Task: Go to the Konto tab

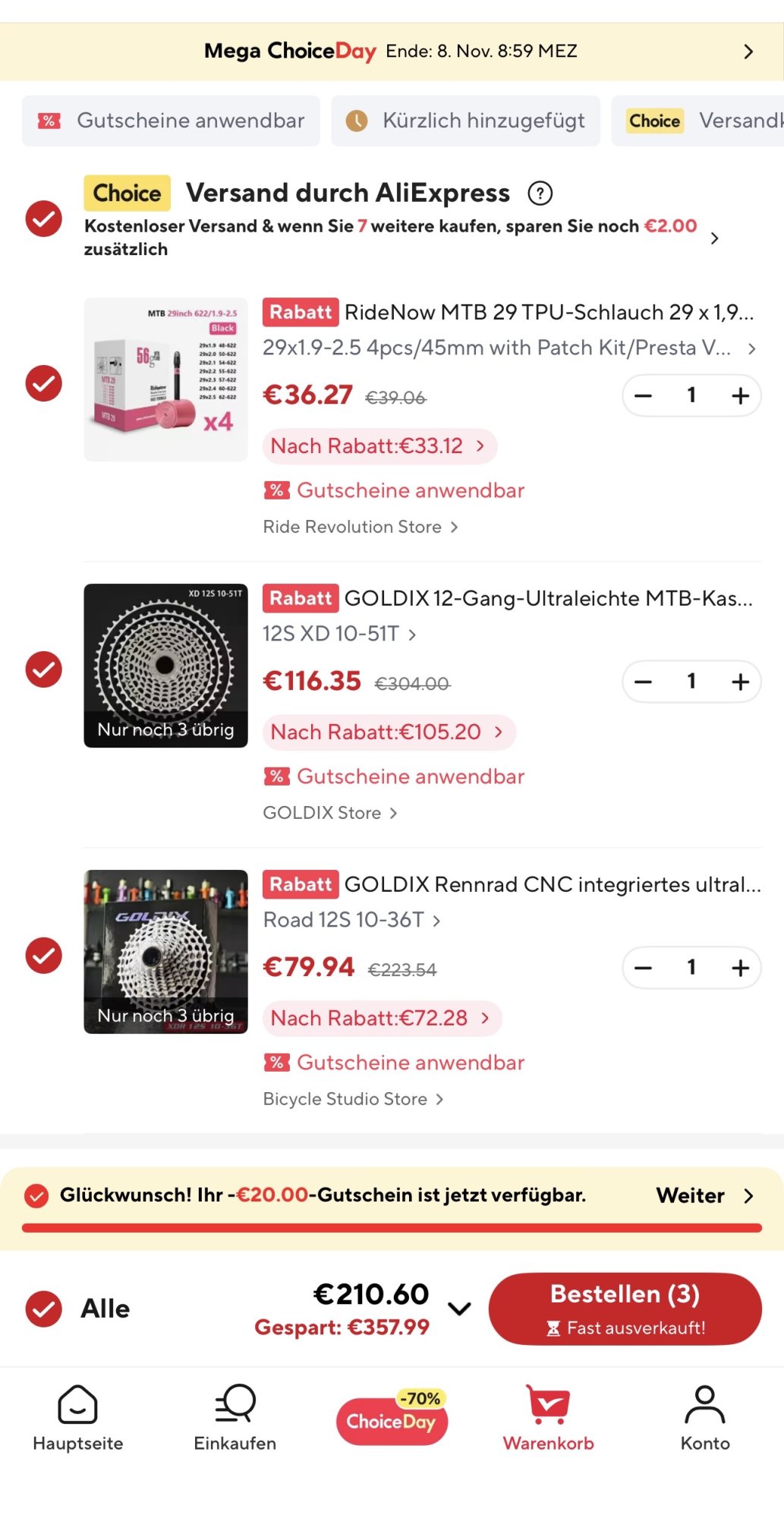Action: [x=704, y=1417]
